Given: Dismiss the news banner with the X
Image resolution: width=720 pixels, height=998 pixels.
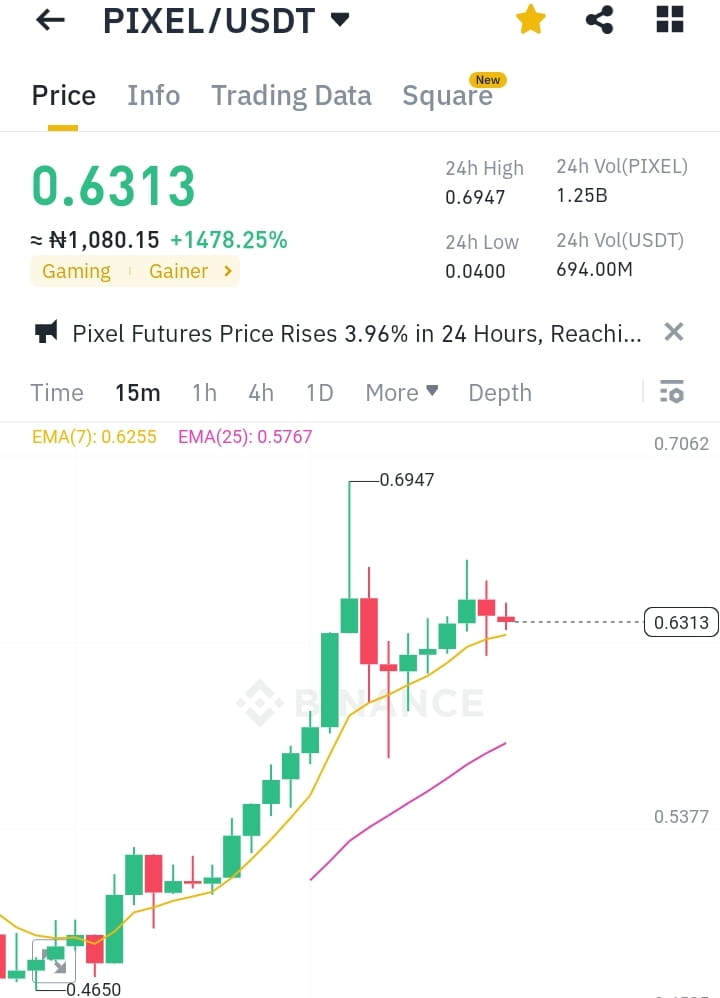Looking at the screenshot, I should [673, 332].
